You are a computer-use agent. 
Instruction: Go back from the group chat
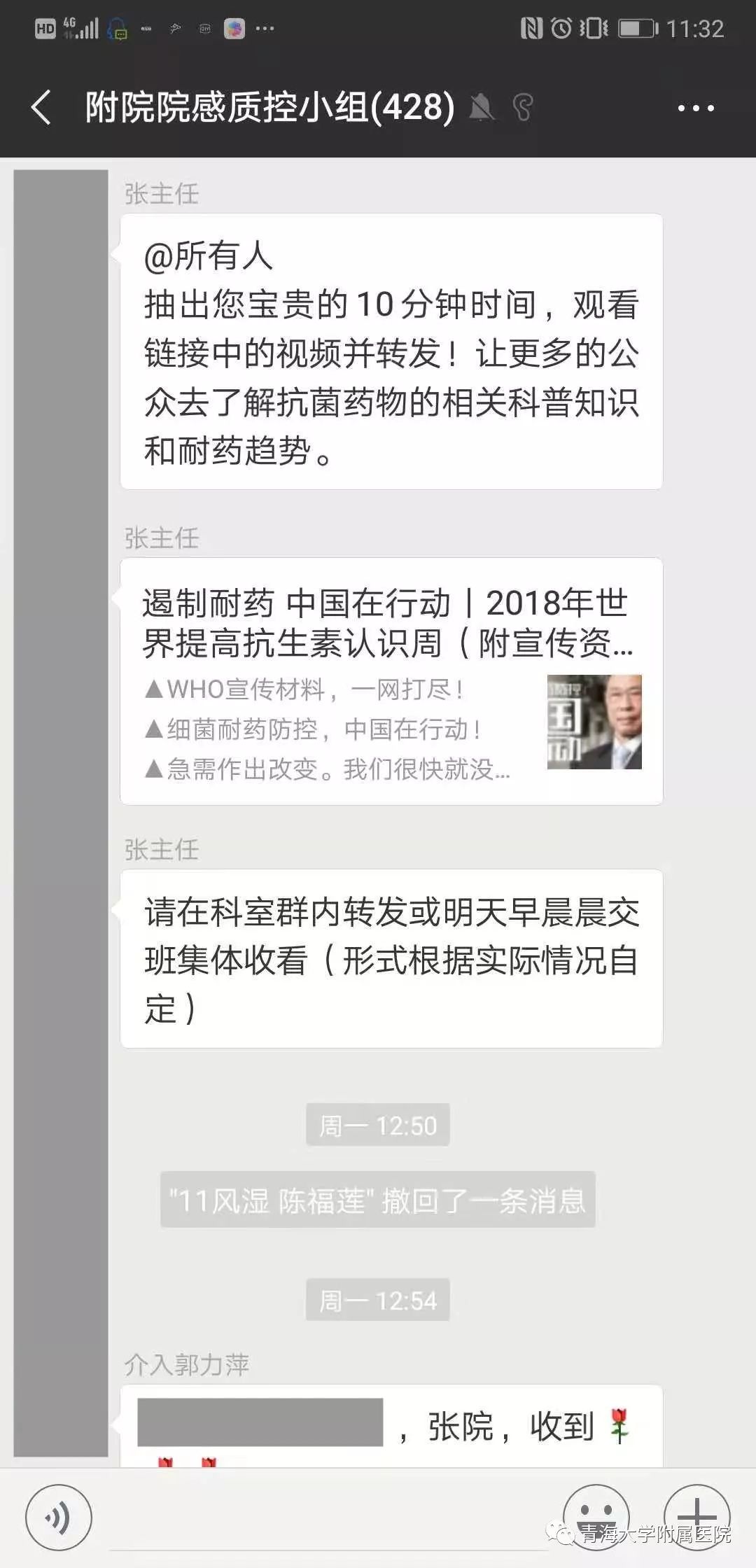[x=42, y=108]
